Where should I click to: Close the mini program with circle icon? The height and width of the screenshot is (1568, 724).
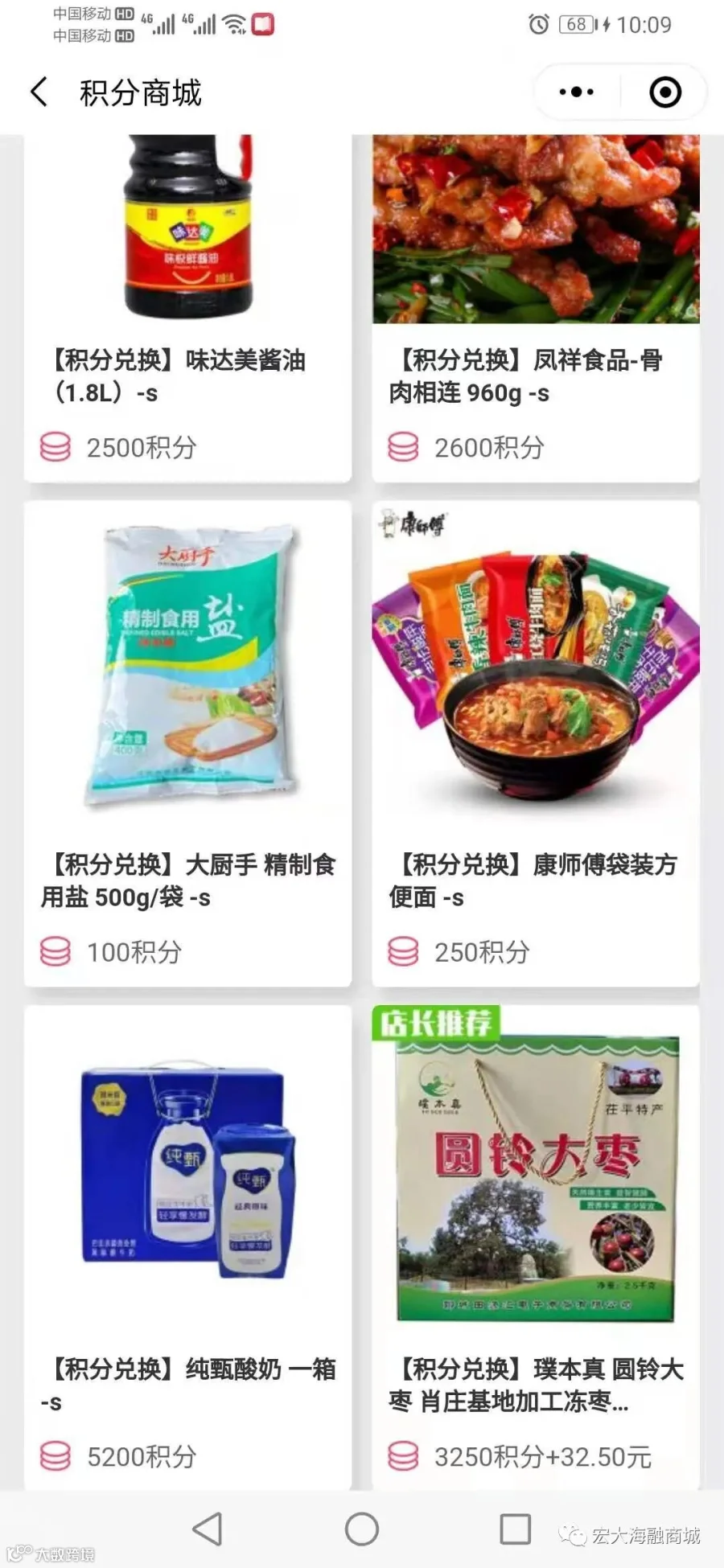[665, 92]
